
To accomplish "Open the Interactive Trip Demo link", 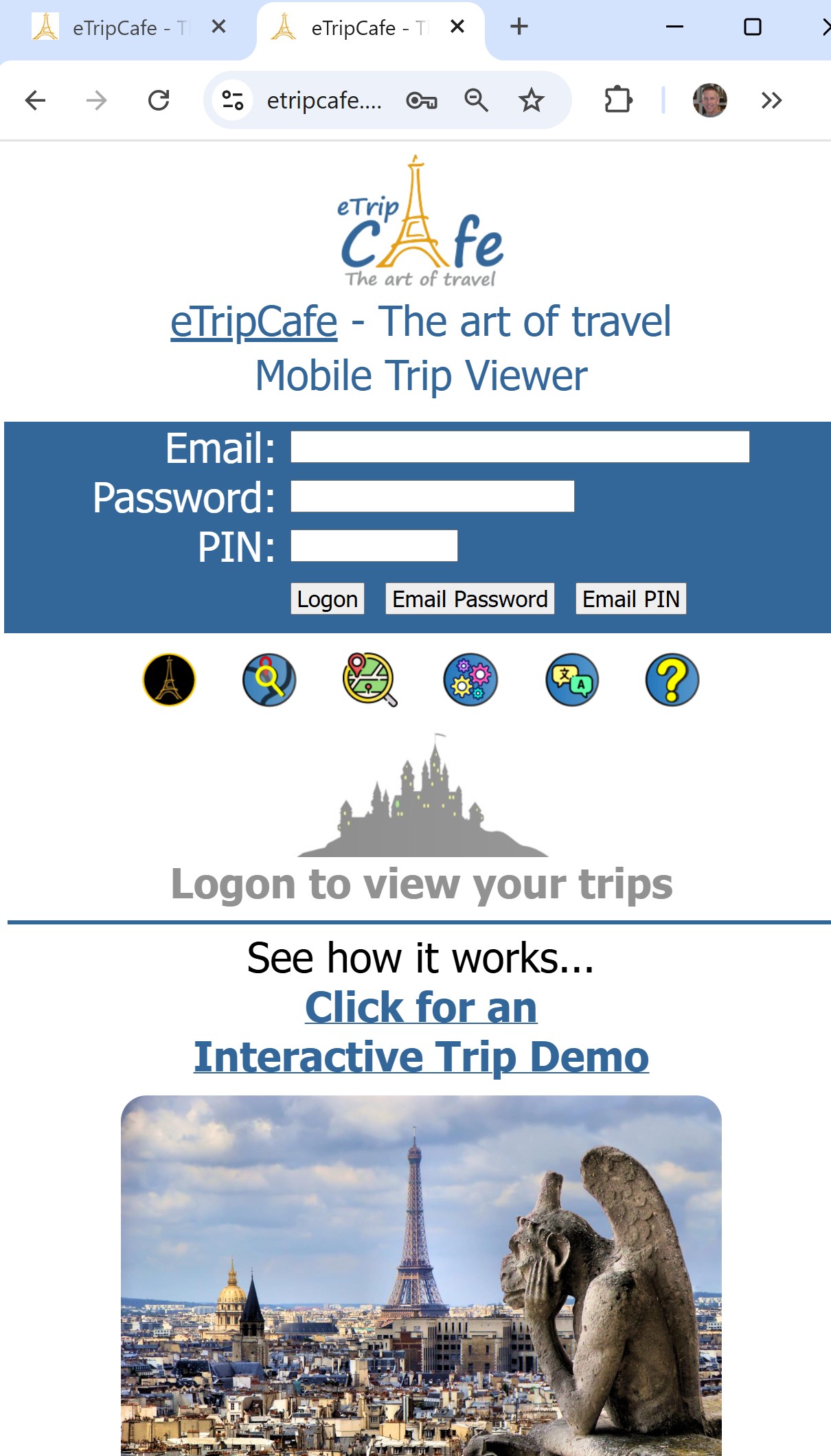I will click(x=421, y=1056).
